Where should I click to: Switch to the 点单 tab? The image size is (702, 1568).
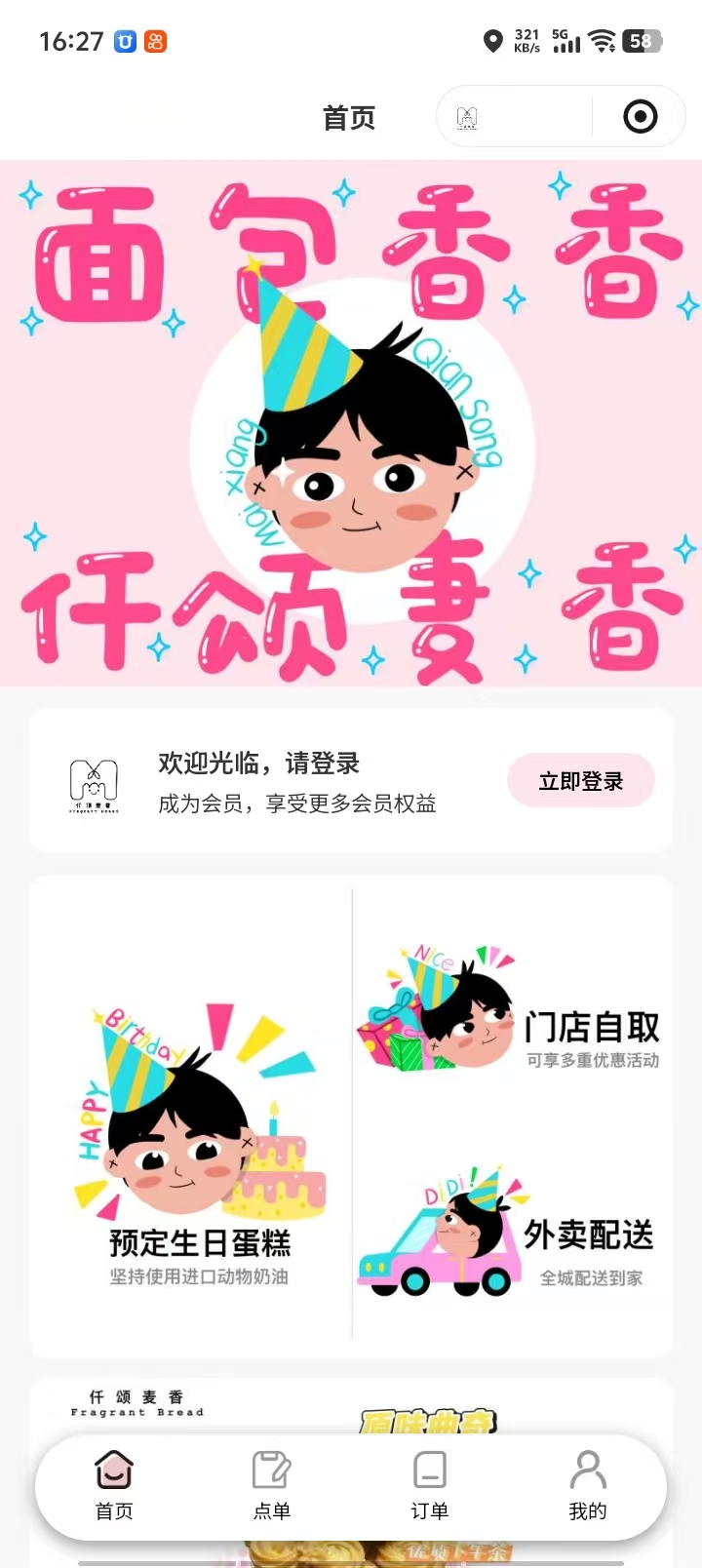click(x=271, y=1485)
